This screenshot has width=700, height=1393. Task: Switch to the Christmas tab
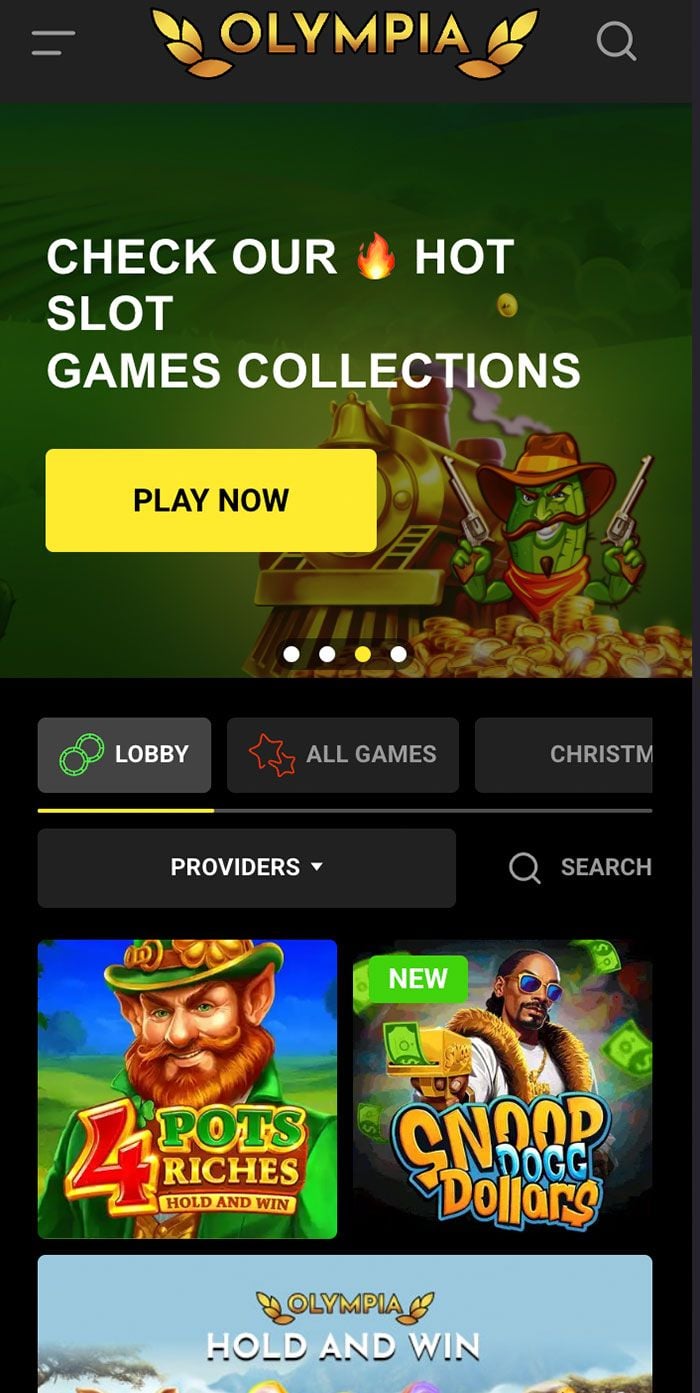pyautogui.click(x=565, y=755)
